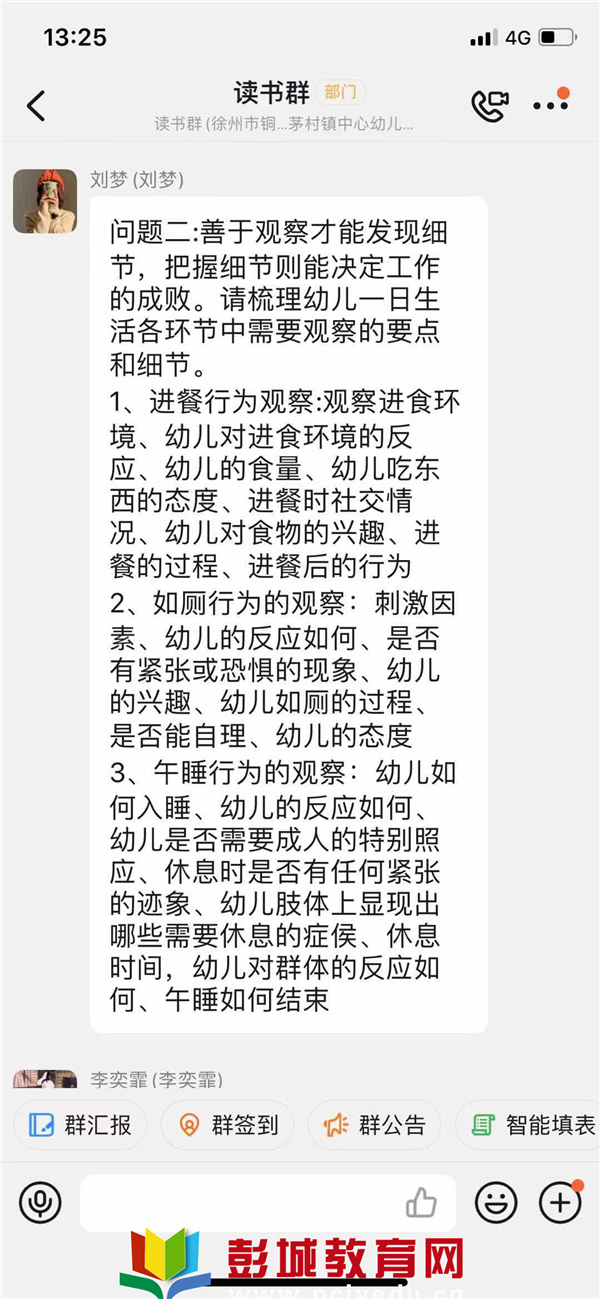Viewport: 600px width, 1299px height.
Task: Open 刘梦's profile avatar
Action: (45, 201)
